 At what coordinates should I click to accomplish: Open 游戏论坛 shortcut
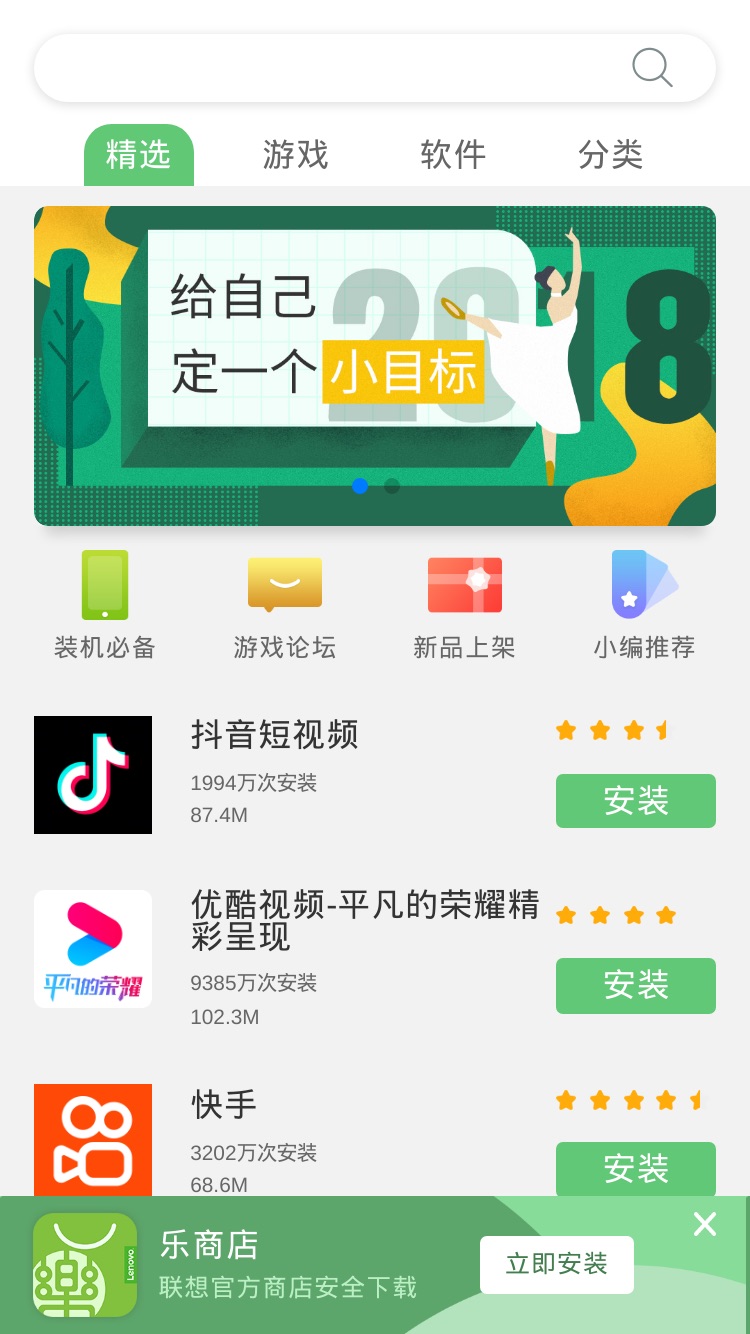coord(285,605)
